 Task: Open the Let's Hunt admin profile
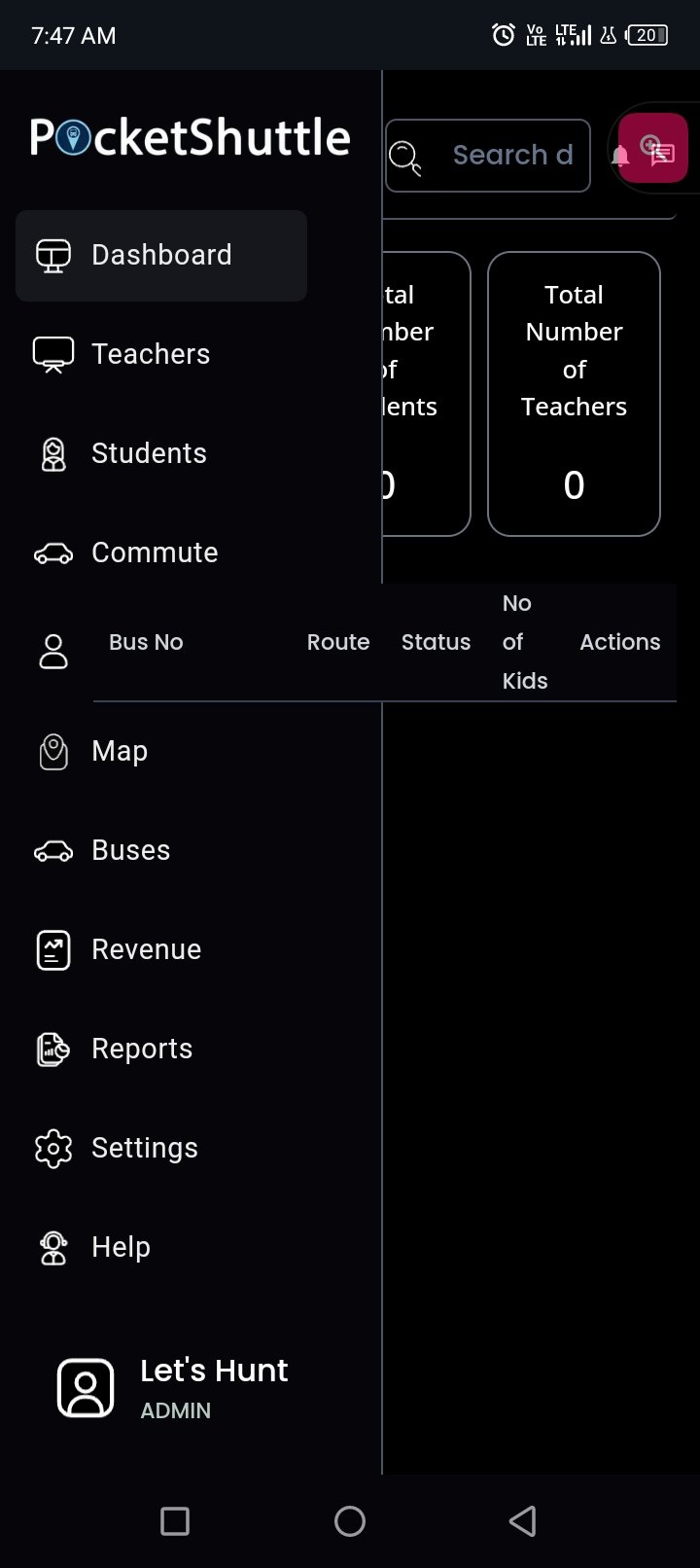(173, 1388)
